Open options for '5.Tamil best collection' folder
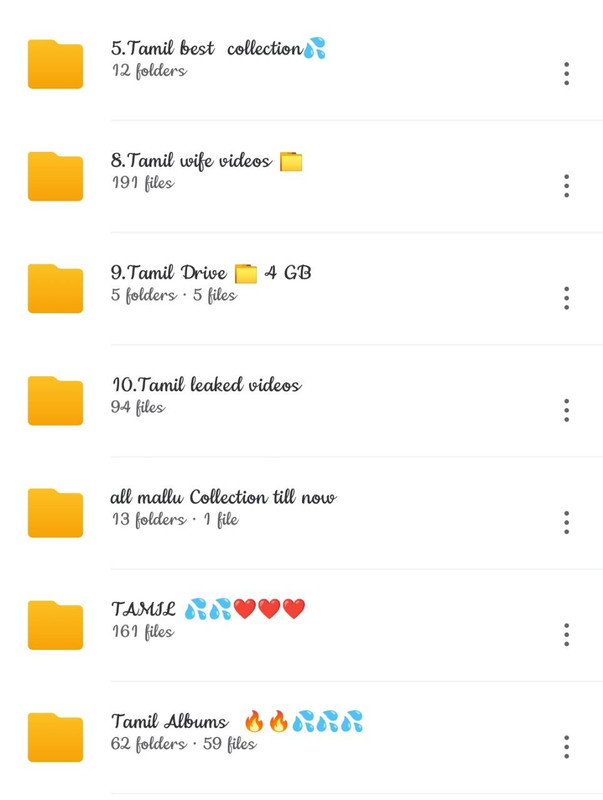This screenshot has height=800, width=603. pyautogui.click(x=566, y=73)
